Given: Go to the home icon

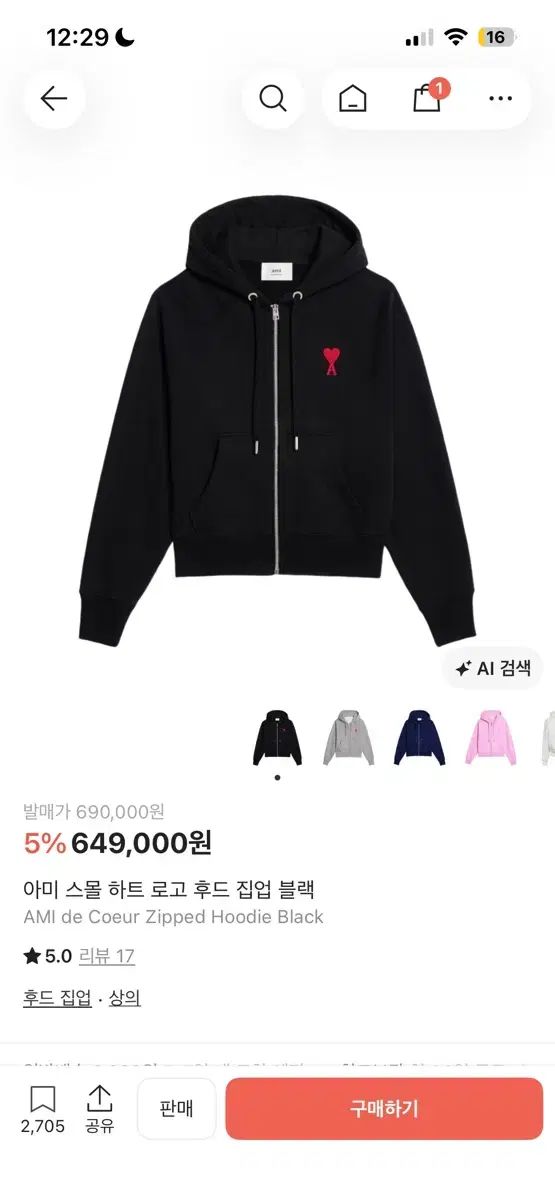Looking at the screenshot, I should pyautogui.click(x=352, y=99).
